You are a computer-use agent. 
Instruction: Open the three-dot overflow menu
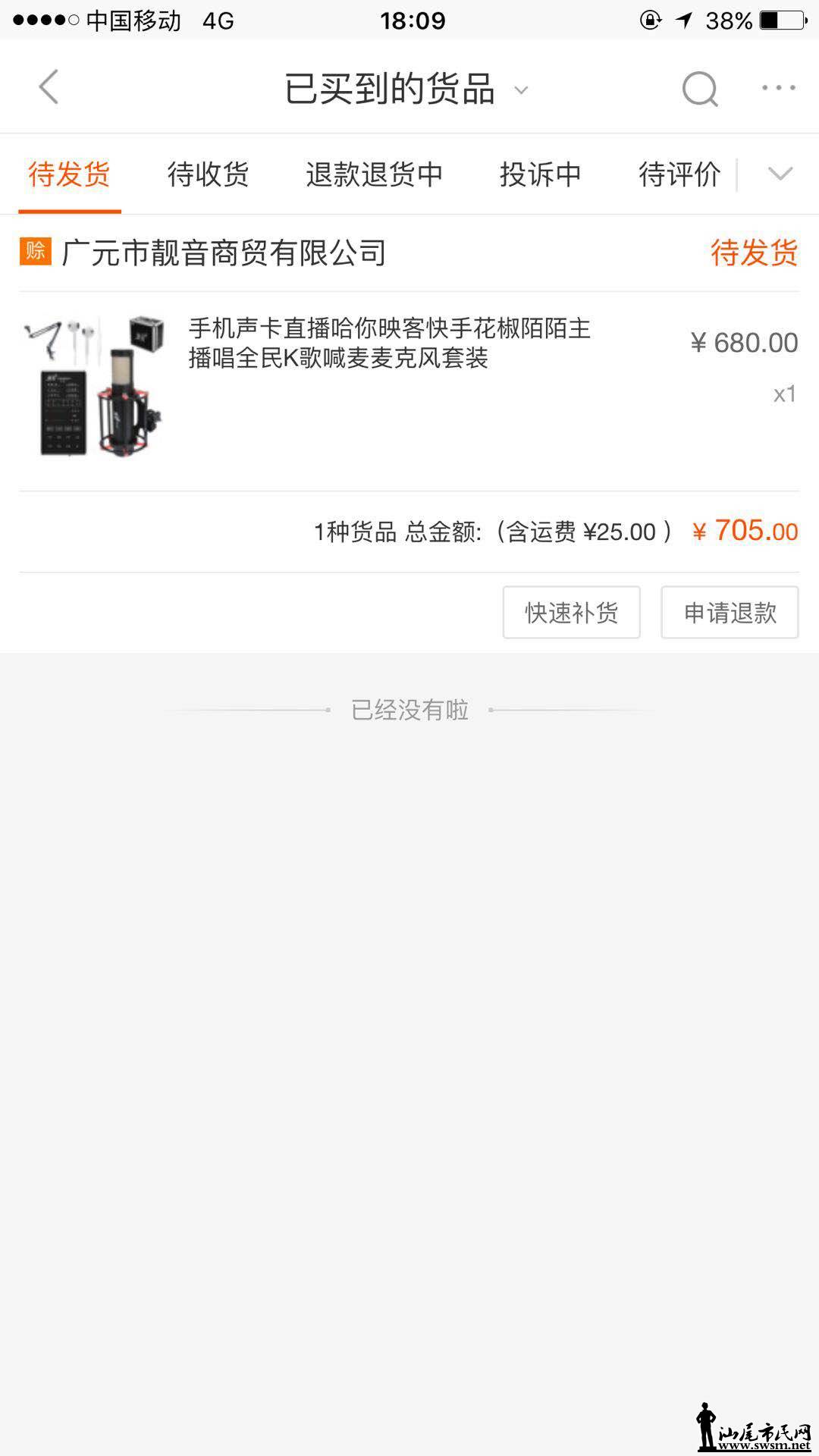coord(779,88)
